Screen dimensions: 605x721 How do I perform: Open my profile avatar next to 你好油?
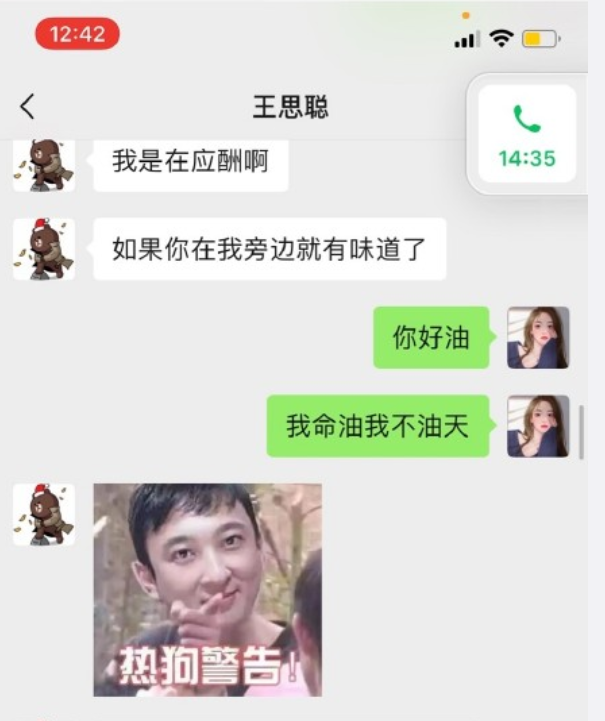click(x=538, y=337)
